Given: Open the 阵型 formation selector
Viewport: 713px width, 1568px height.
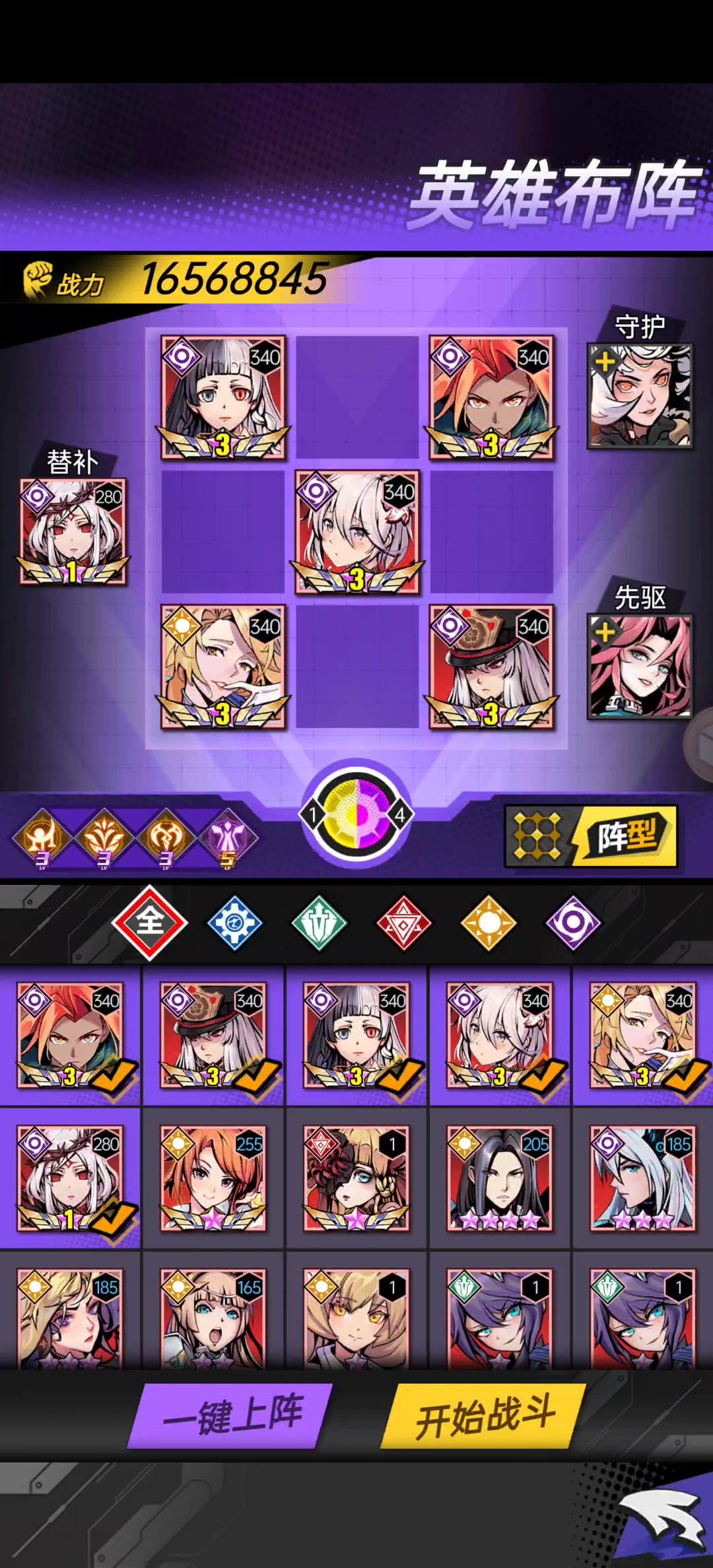Looking at the screenshot, I should [592, 836].
